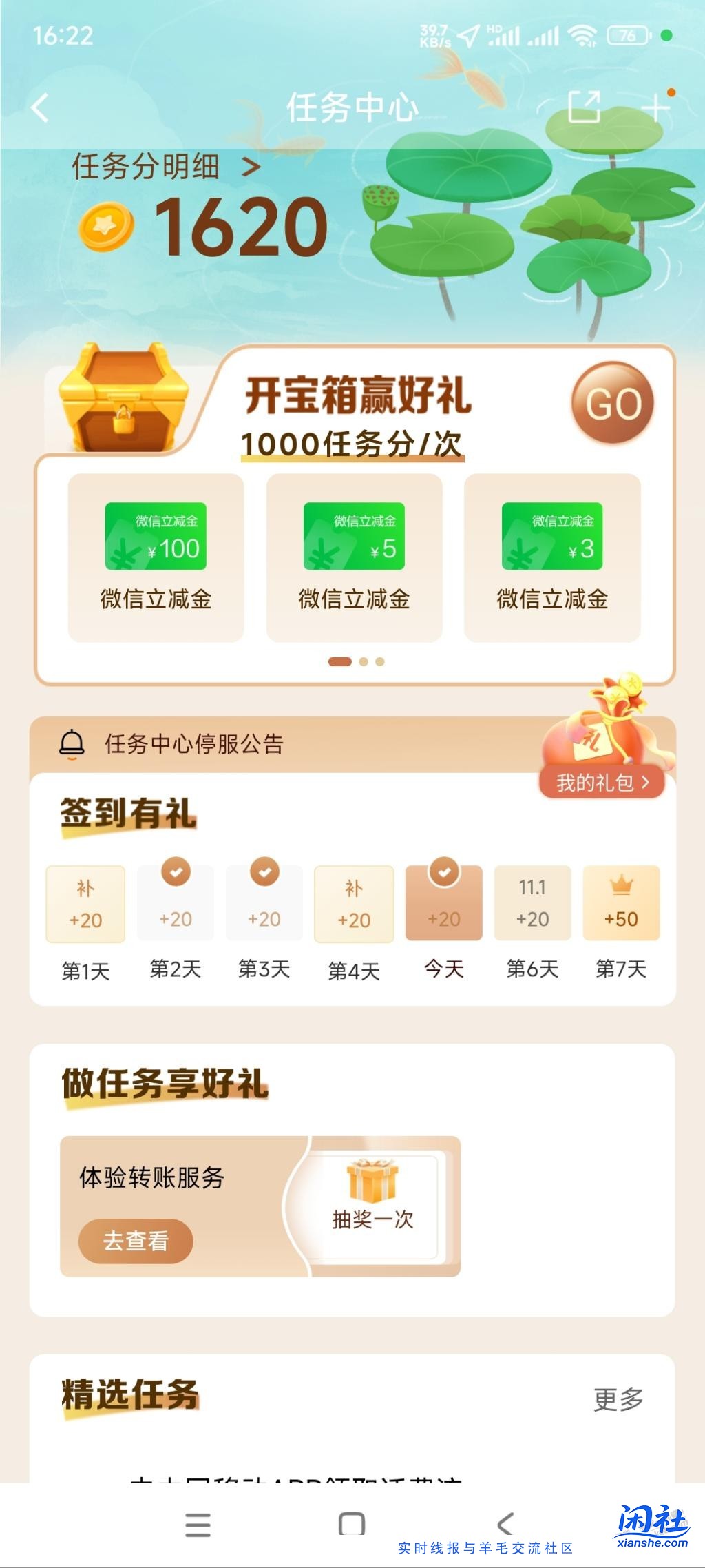Select the 补+20 makeup sign-in for 第1天
705x1568 pixels.
[85, 904]
